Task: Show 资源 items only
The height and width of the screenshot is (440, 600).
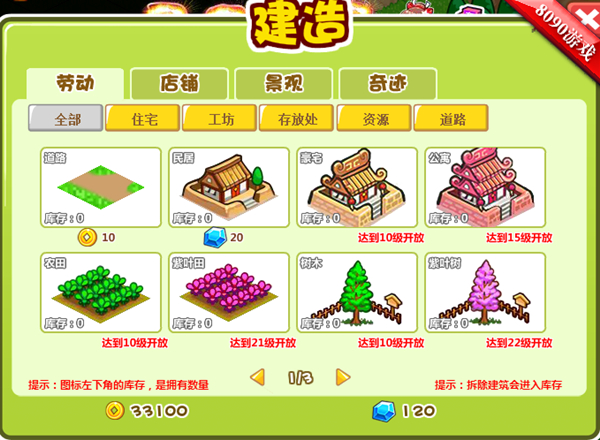Action: (x=373, y=118)
